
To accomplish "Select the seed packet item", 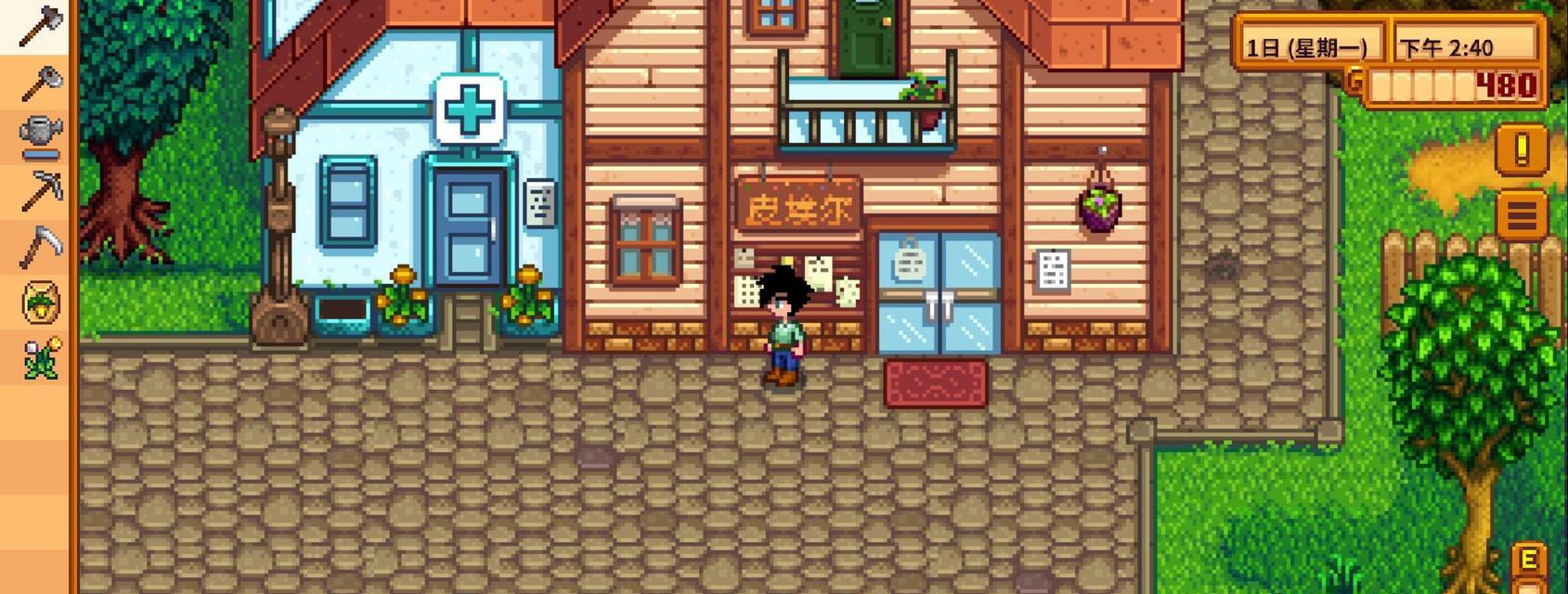I will pos(39,302).
